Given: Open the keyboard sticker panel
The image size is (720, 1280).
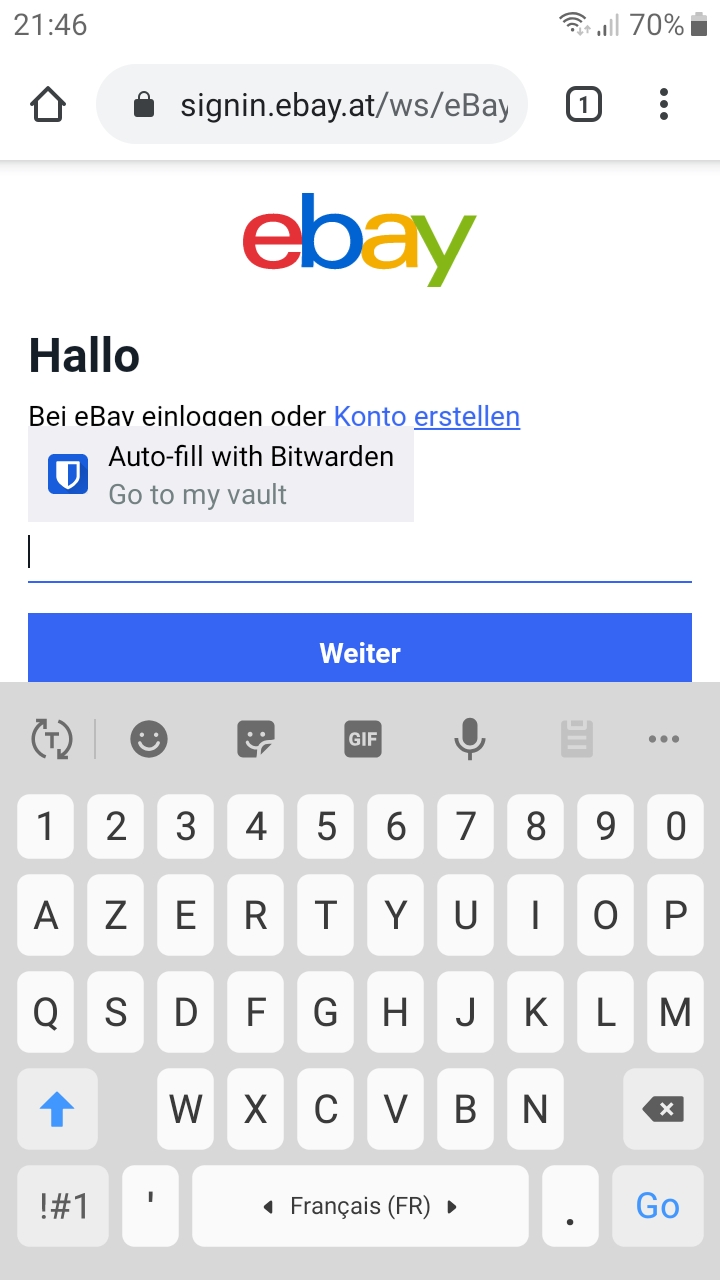Looking at the screenshot, I should point(256,739).
